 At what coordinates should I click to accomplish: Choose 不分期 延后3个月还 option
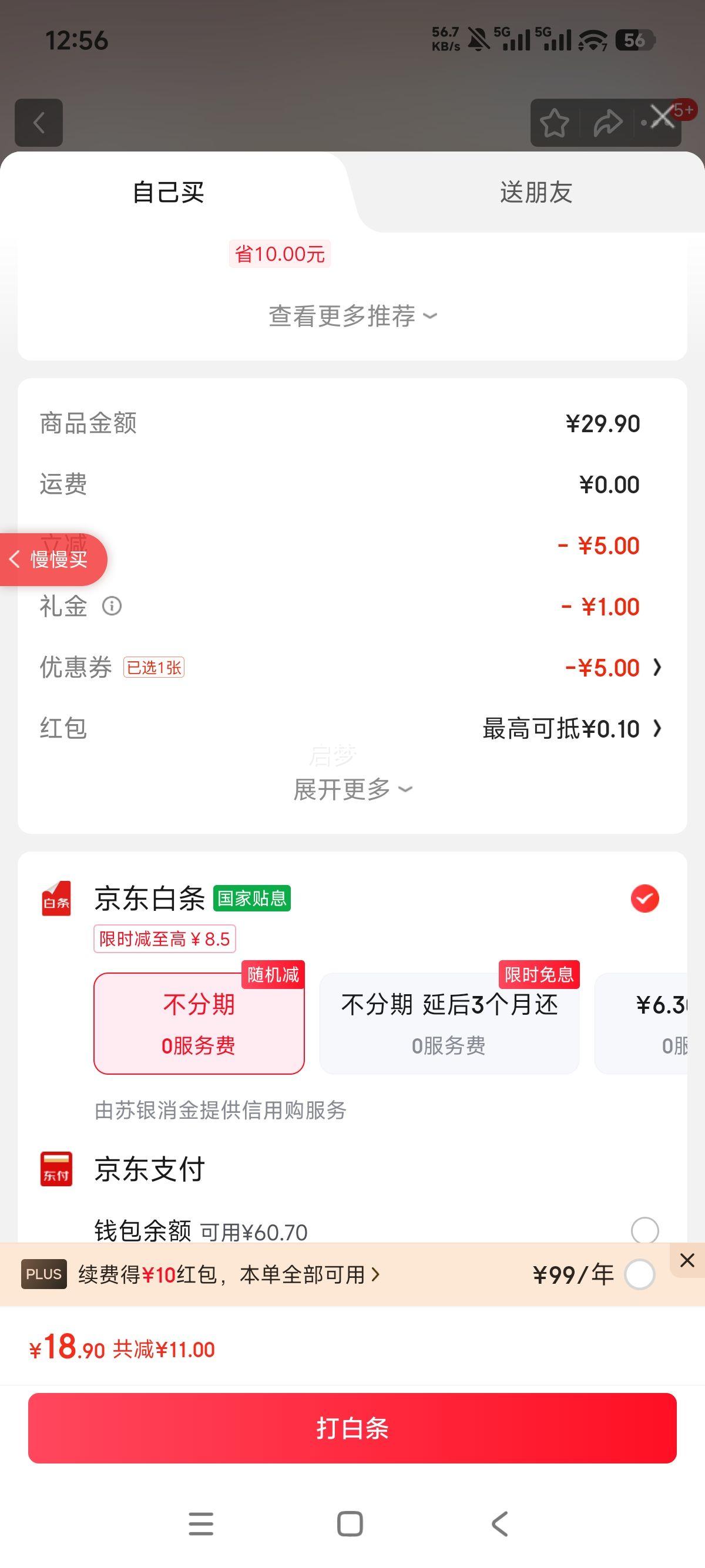coord(449,1023)
